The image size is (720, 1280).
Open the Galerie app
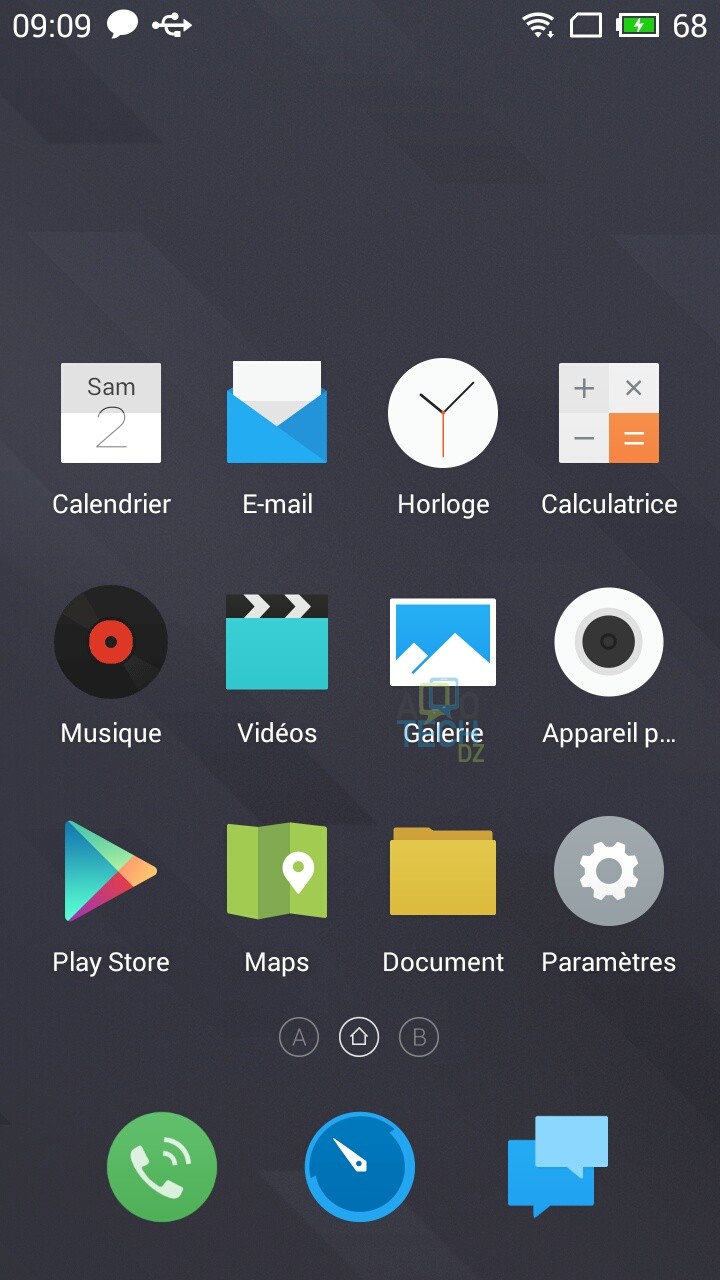pyautogui.click(x=443, y=642)
